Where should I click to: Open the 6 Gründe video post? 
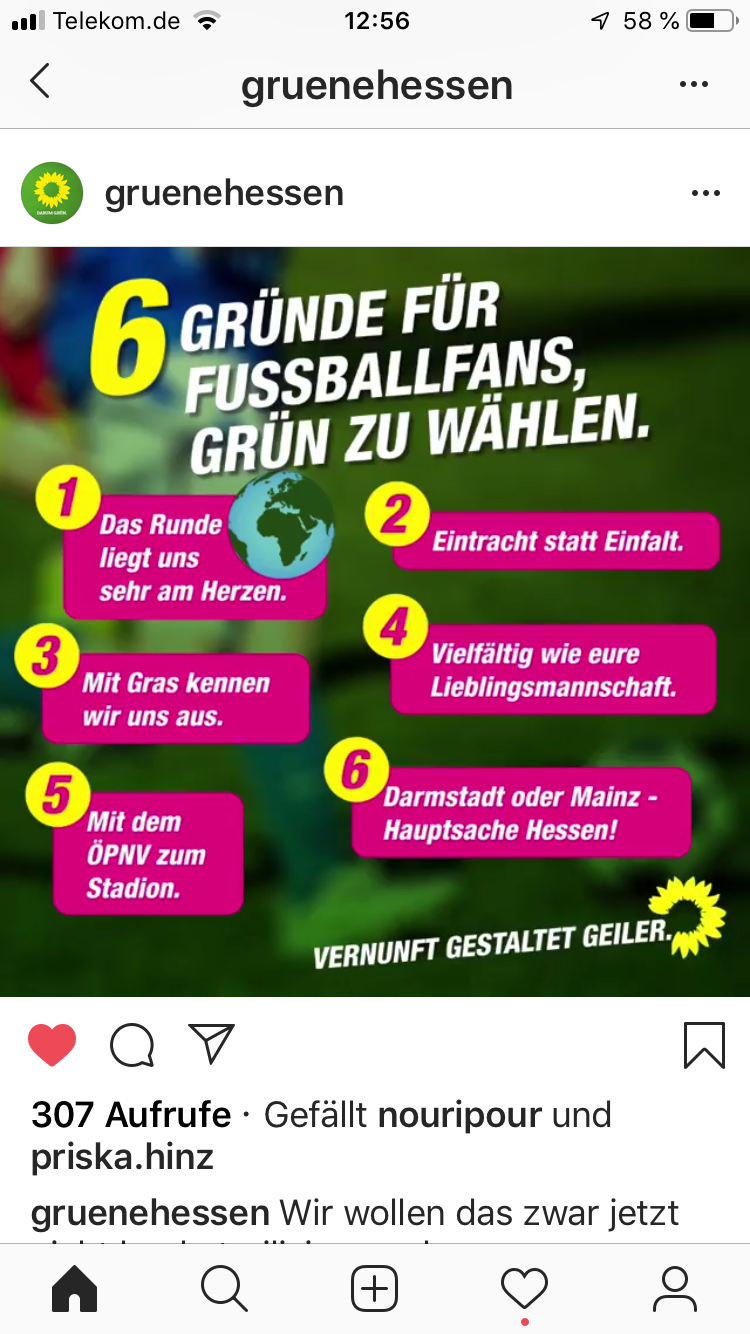click(375, 621)
